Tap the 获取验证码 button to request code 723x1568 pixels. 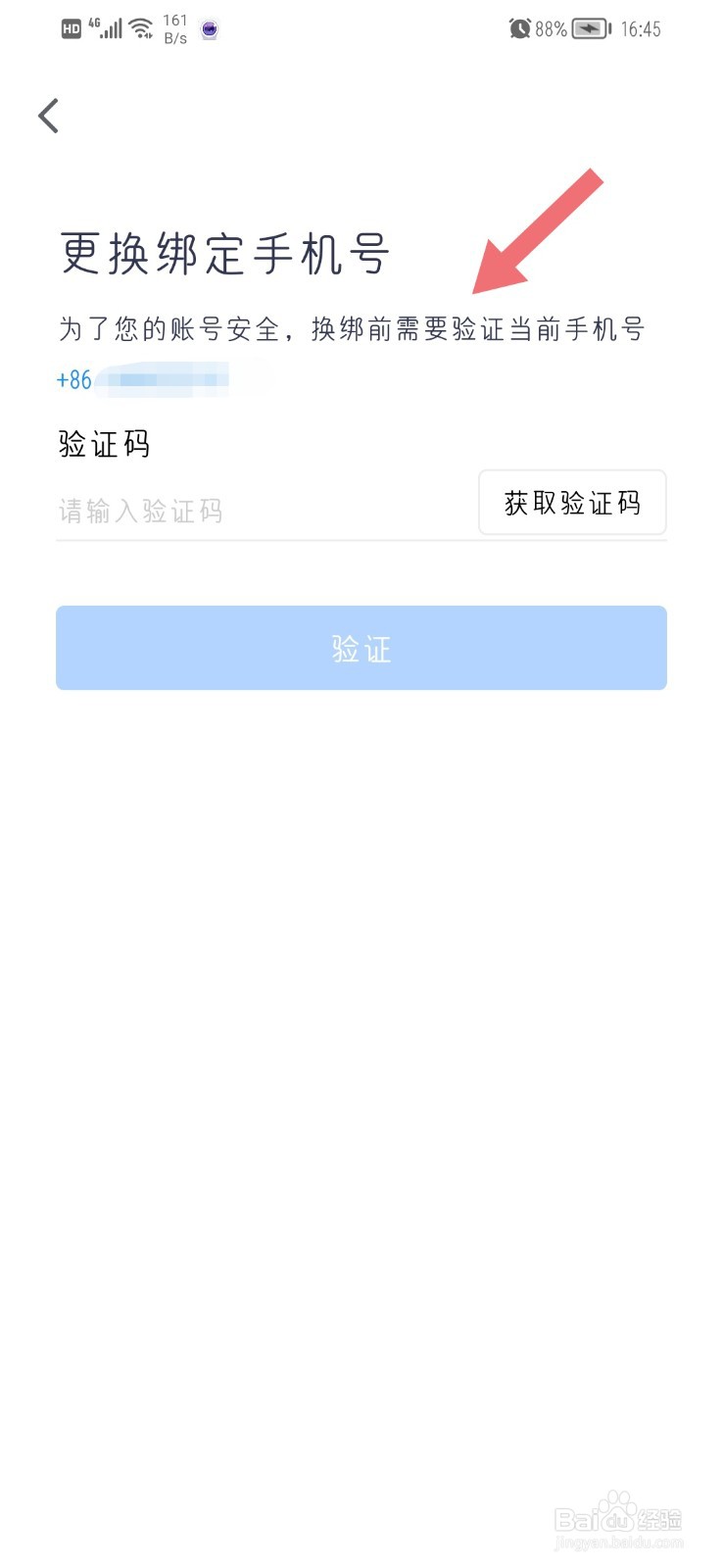[572, 503]
